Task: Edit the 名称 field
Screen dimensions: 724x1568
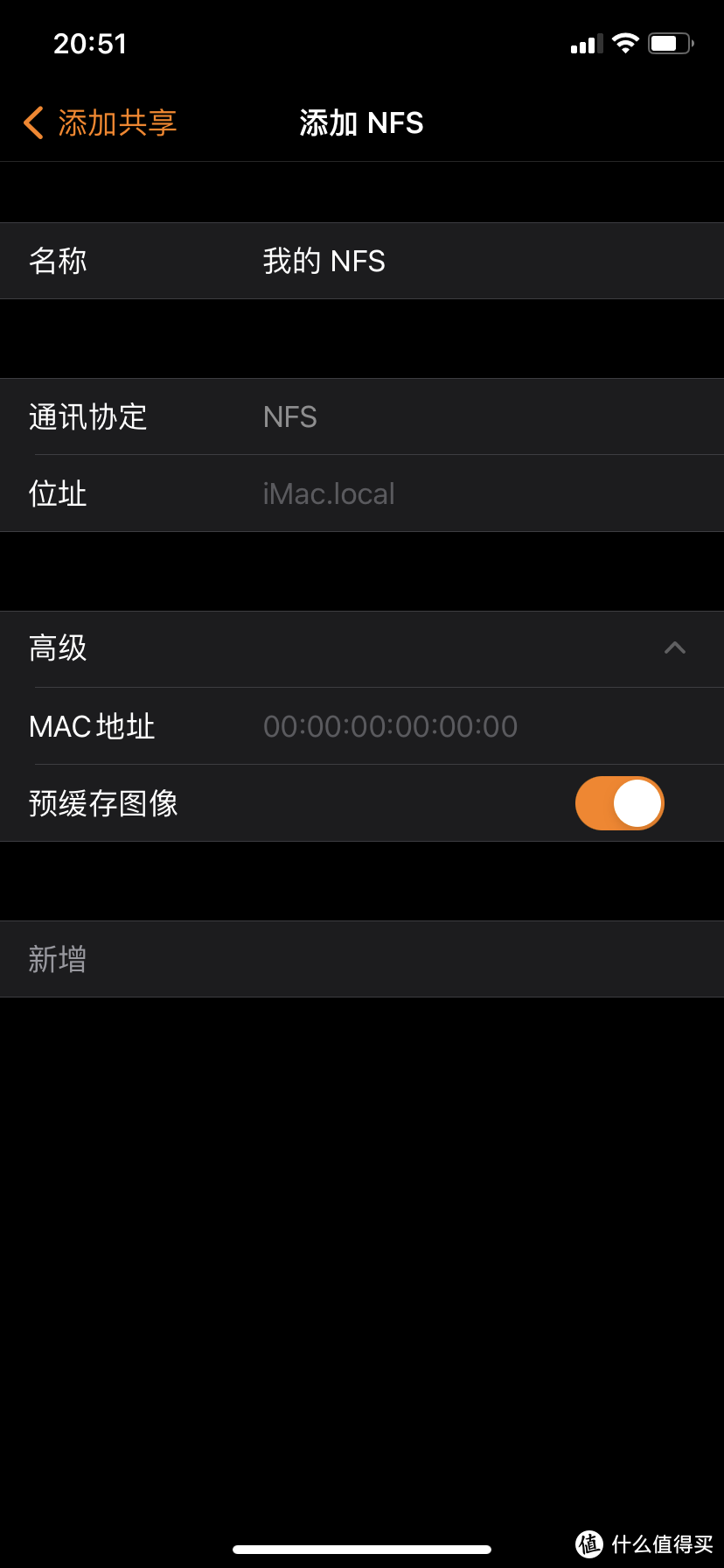Action: [x=362, y=261]
